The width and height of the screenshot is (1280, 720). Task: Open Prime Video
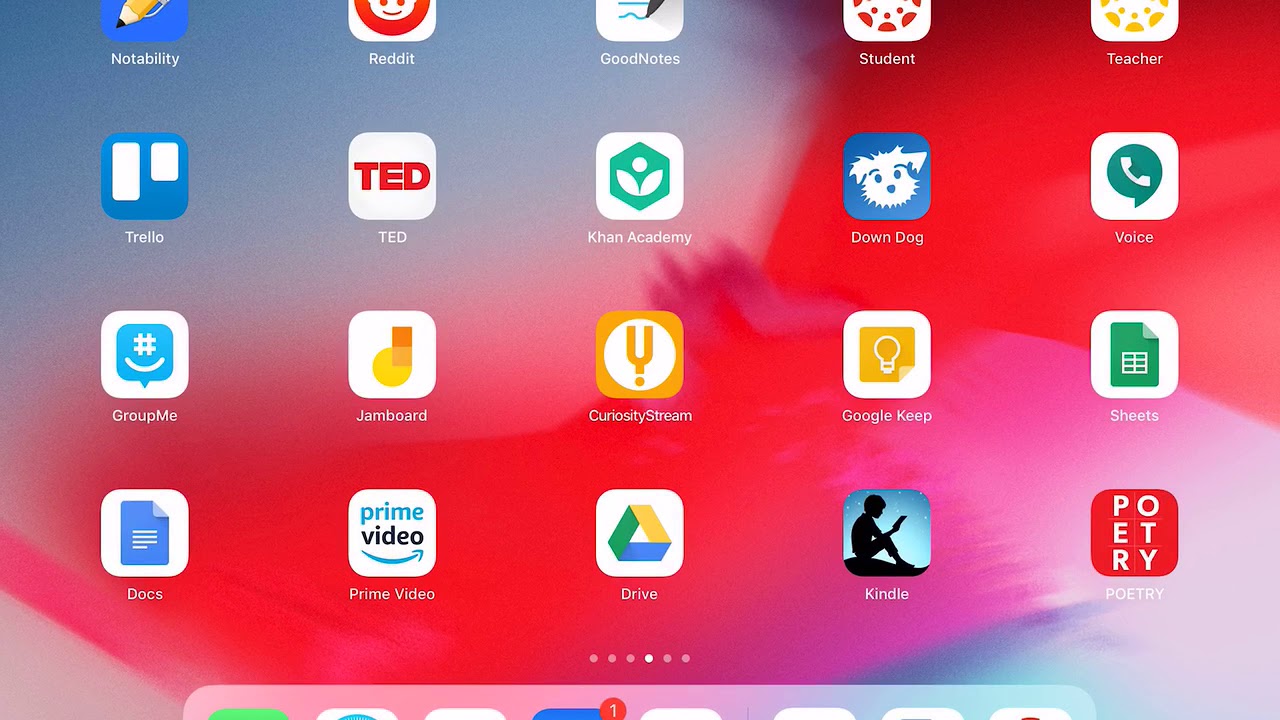click(x=392, y=533)
